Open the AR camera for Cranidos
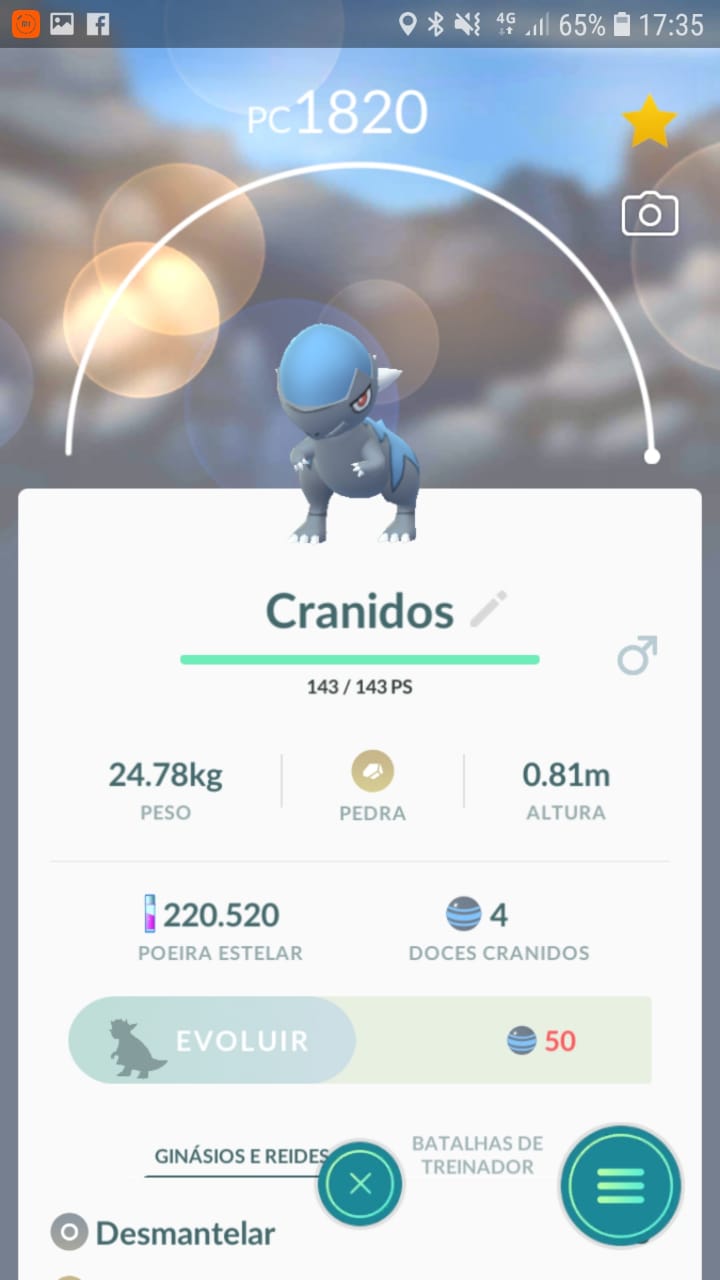 coord(650,215)
